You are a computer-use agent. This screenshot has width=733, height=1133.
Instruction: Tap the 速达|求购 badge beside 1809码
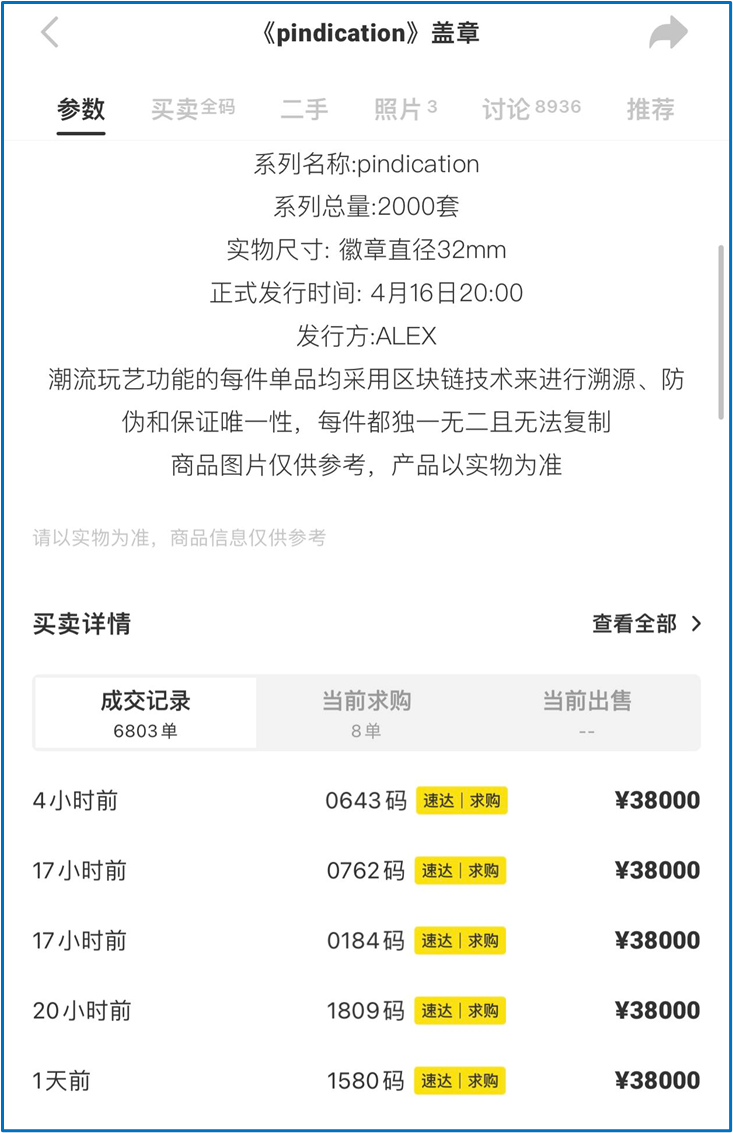point(460,1010)
